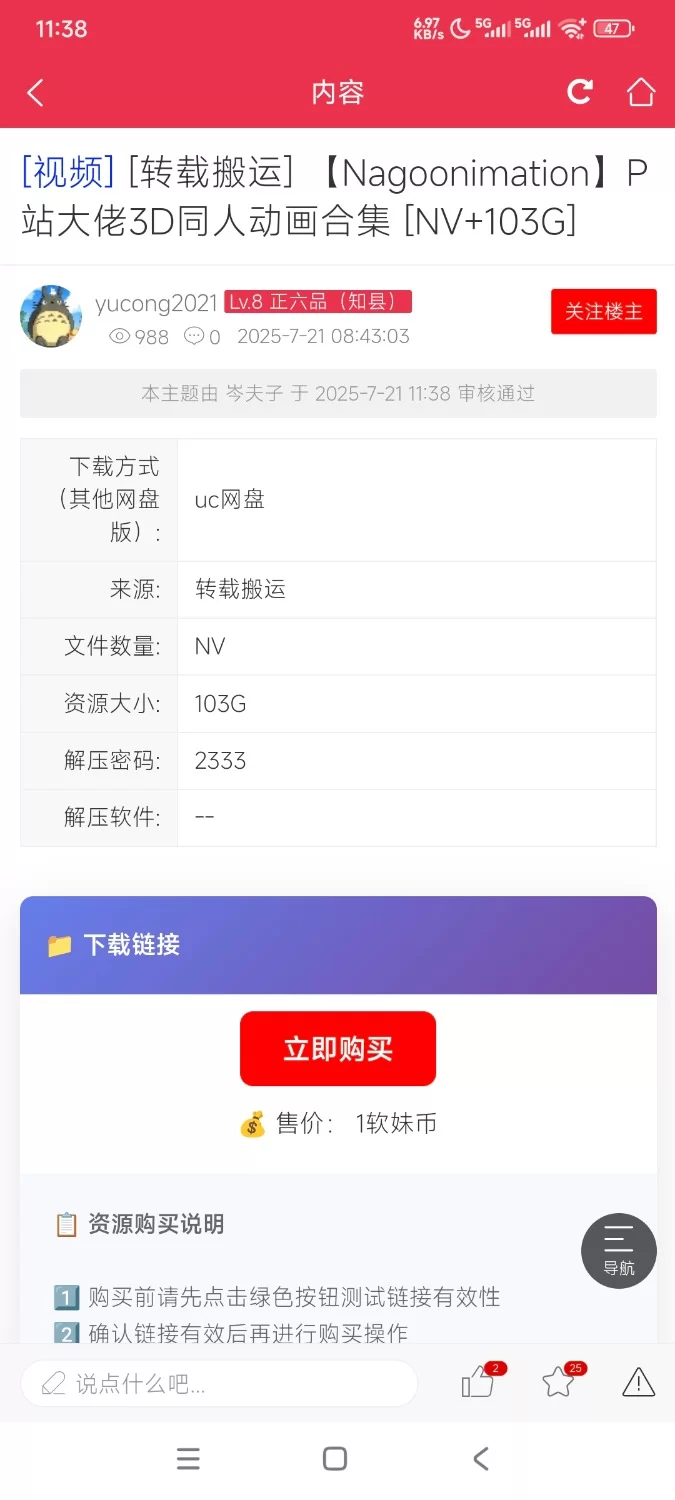Report this post via warning icon
The width and height of the screenshot is (675, 1500).
[x=638, y=1383]
